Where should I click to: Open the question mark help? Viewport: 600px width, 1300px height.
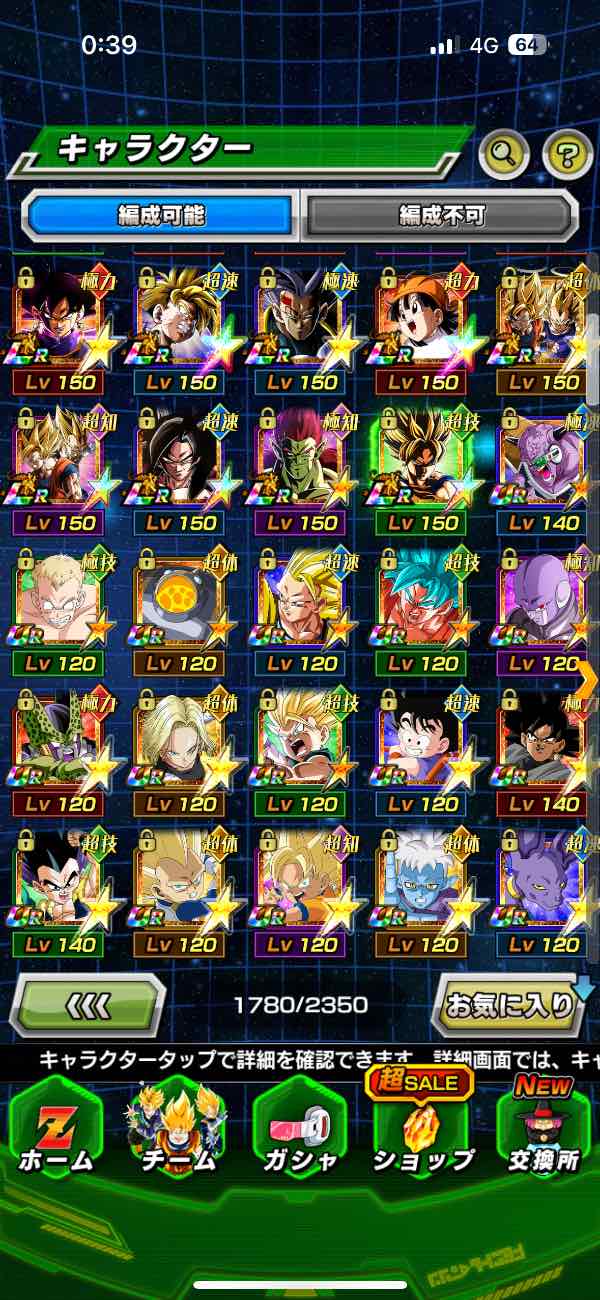tap(567, 153)
